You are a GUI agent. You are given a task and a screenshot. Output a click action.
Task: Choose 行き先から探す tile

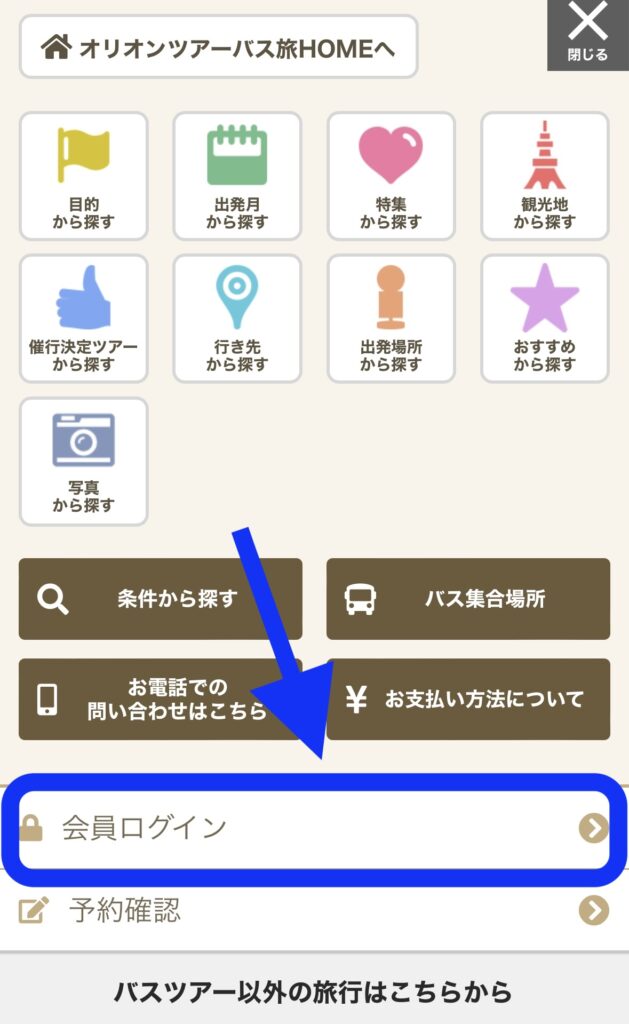237,319
